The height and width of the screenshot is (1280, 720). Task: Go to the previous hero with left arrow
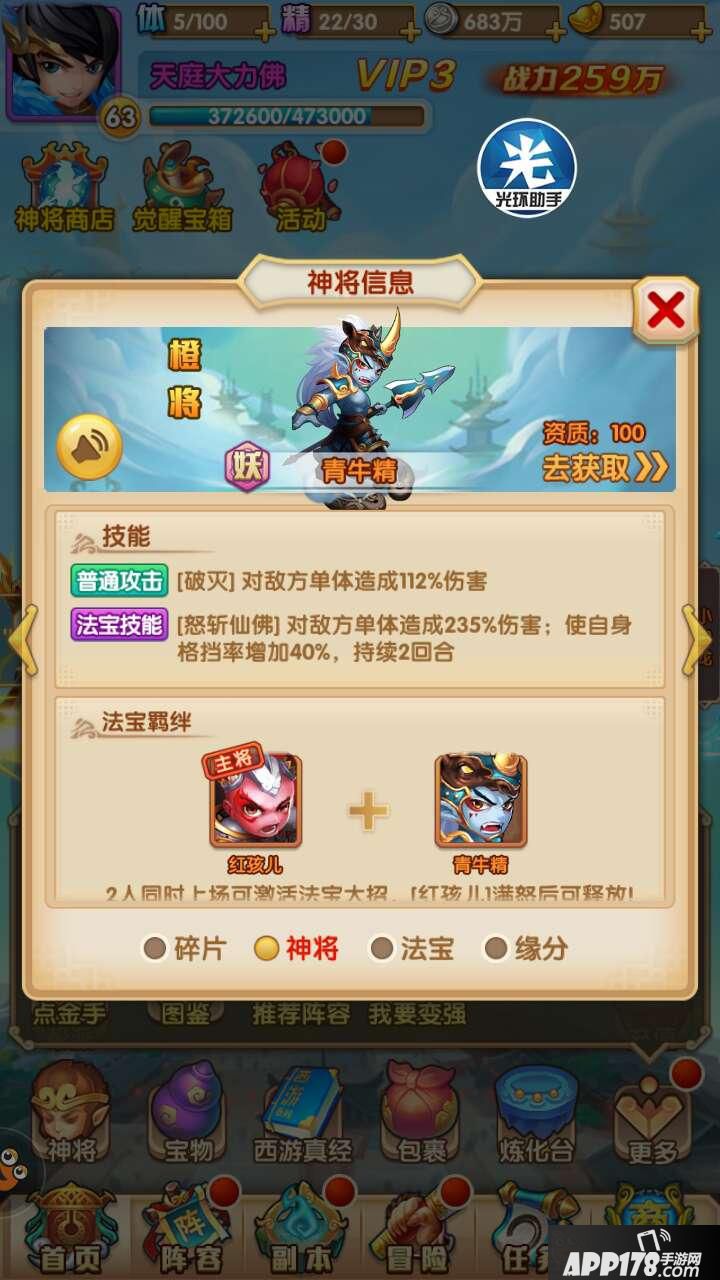pyautogui.click(x=20, y=640)
